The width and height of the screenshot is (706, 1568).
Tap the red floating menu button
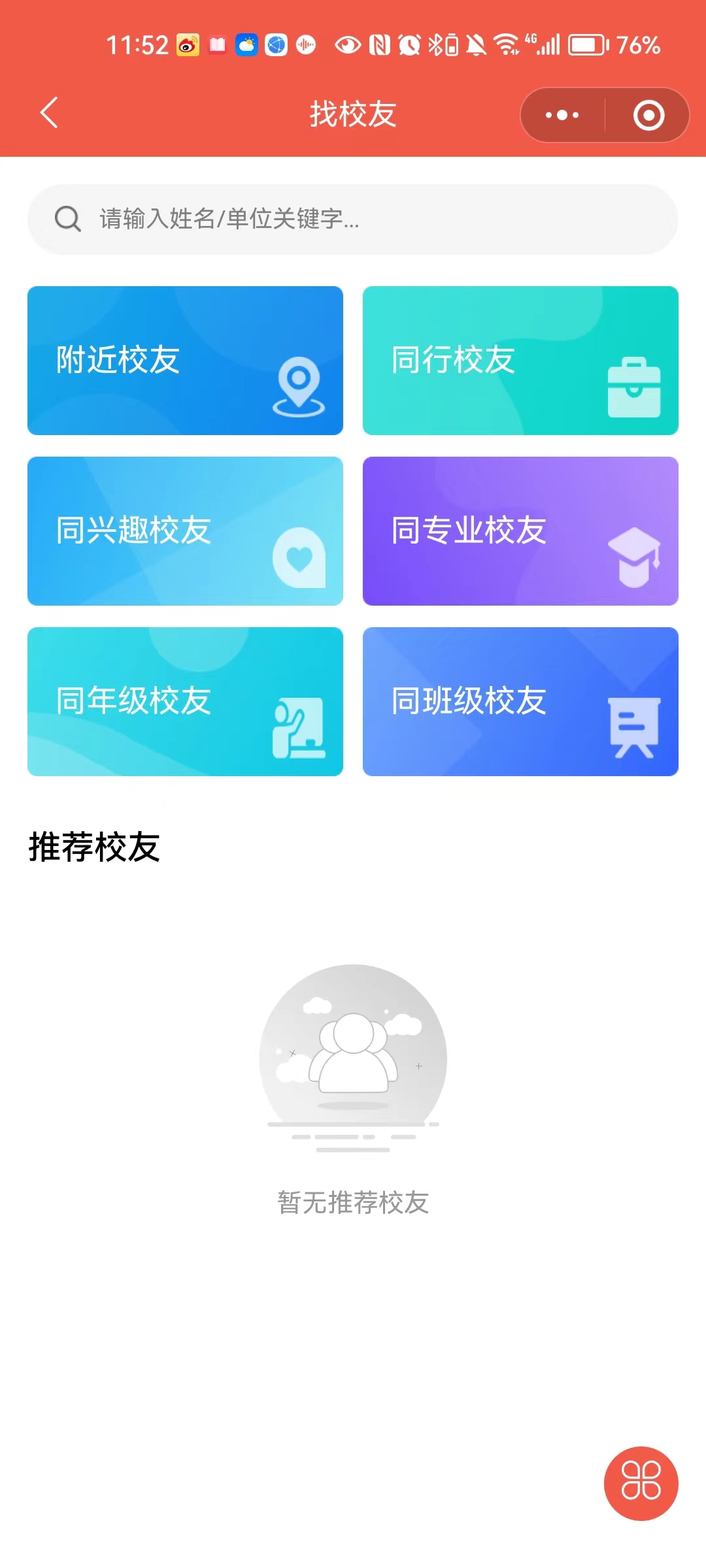tap(641, 1483)
